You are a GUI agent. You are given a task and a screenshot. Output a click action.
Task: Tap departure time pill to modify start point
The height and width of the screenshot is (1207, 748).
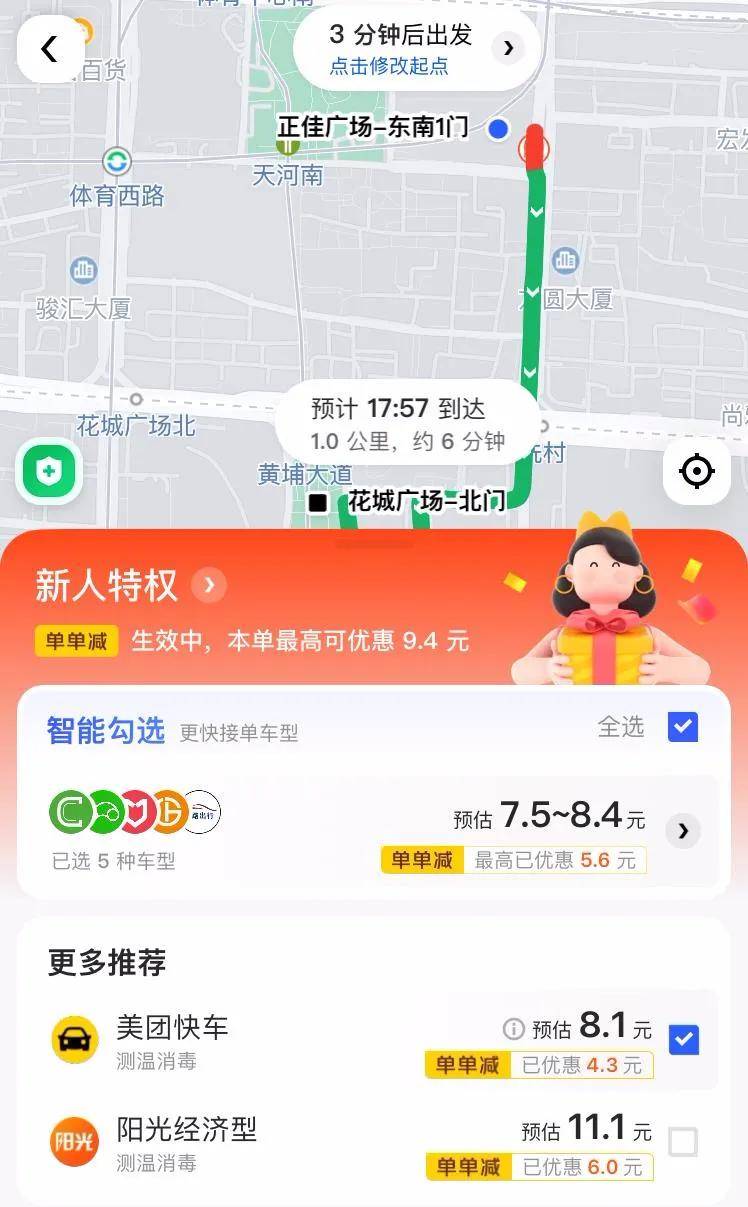416,48
